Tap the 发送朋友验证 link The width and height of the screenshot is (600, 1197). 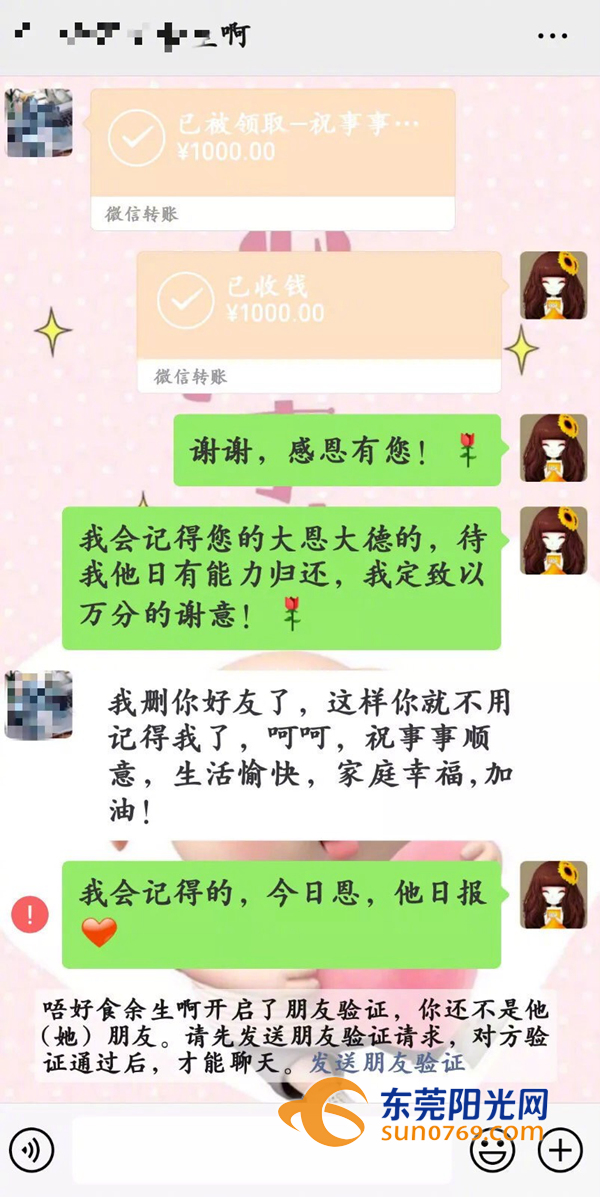tap(387, 1062)
